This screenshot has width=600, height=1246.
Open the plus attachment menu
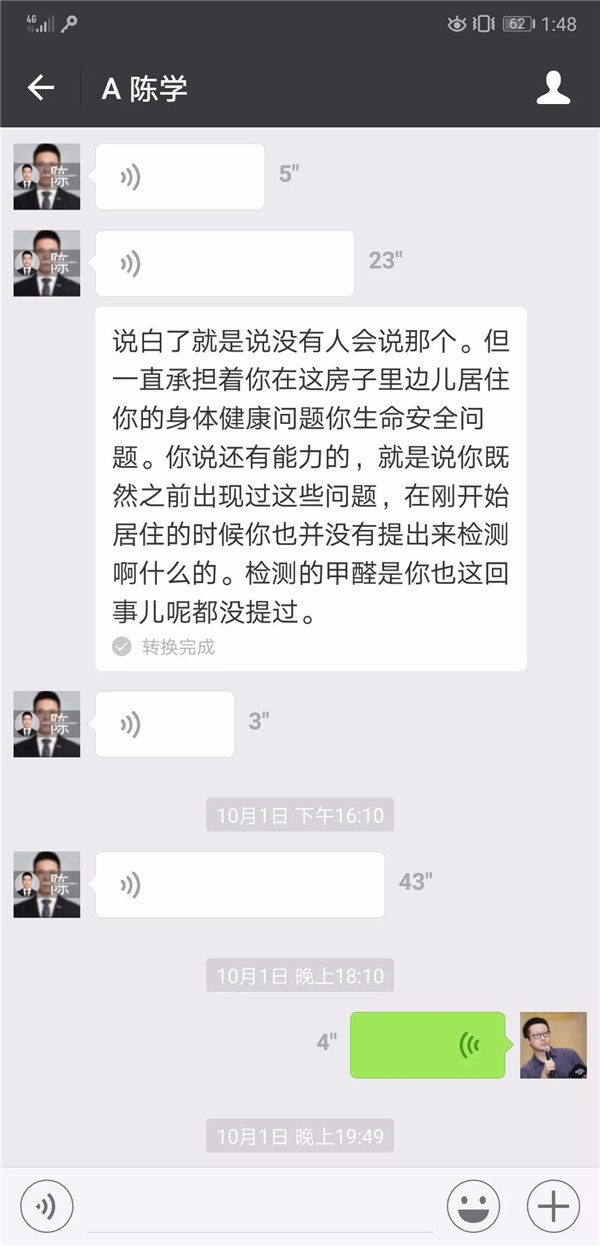pyautogui.click(x=553, y=1206)
